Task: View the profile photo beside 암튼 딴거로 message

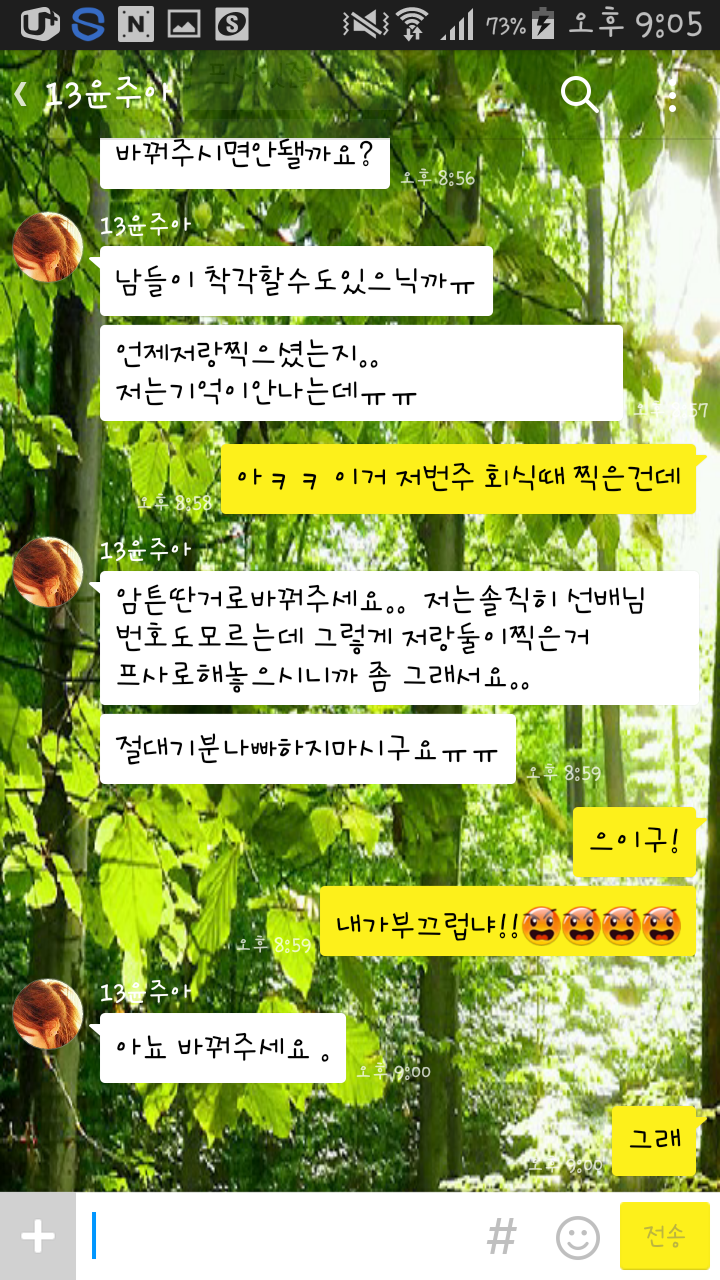Action: click(47, 572)
